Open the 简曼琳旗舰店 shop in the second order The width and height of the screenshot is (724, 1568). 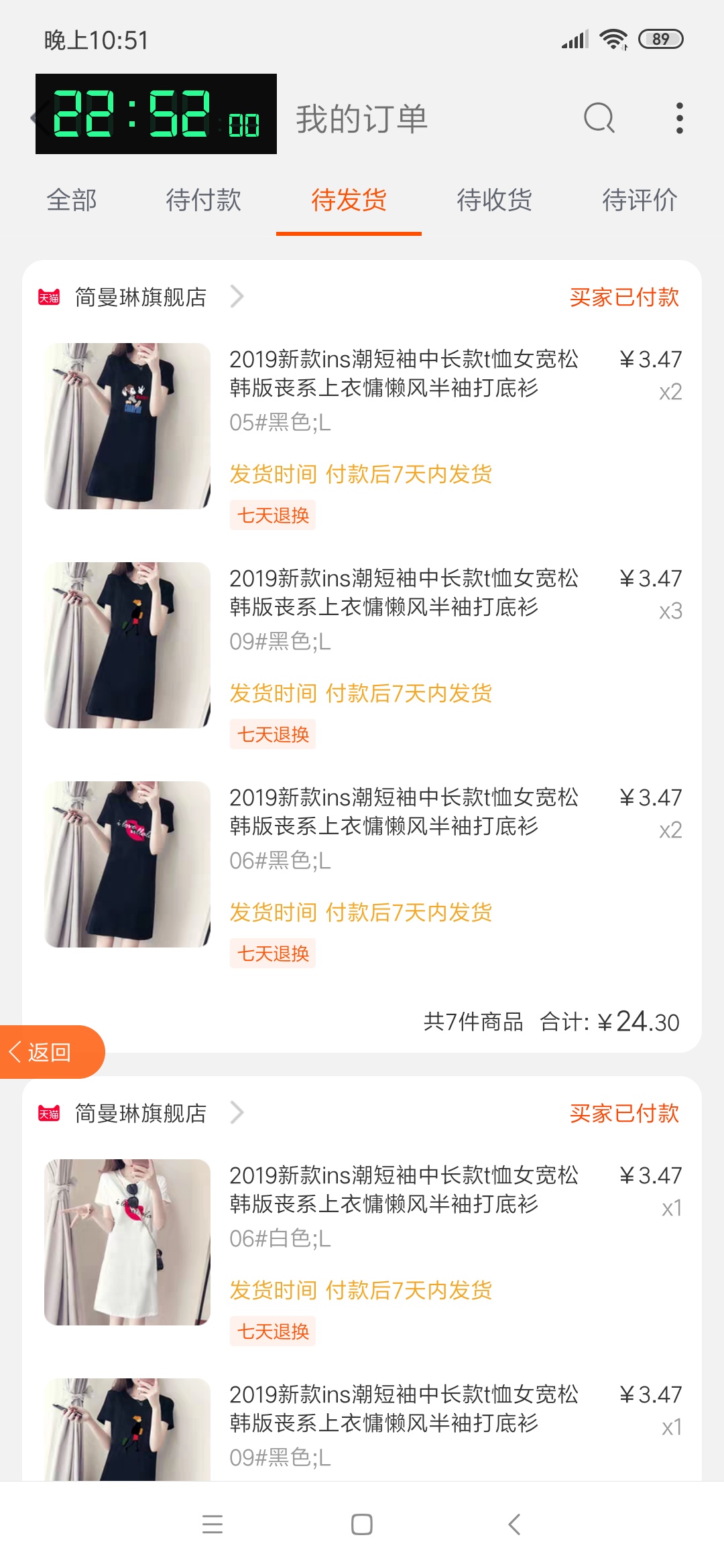tap(141, 1113)
